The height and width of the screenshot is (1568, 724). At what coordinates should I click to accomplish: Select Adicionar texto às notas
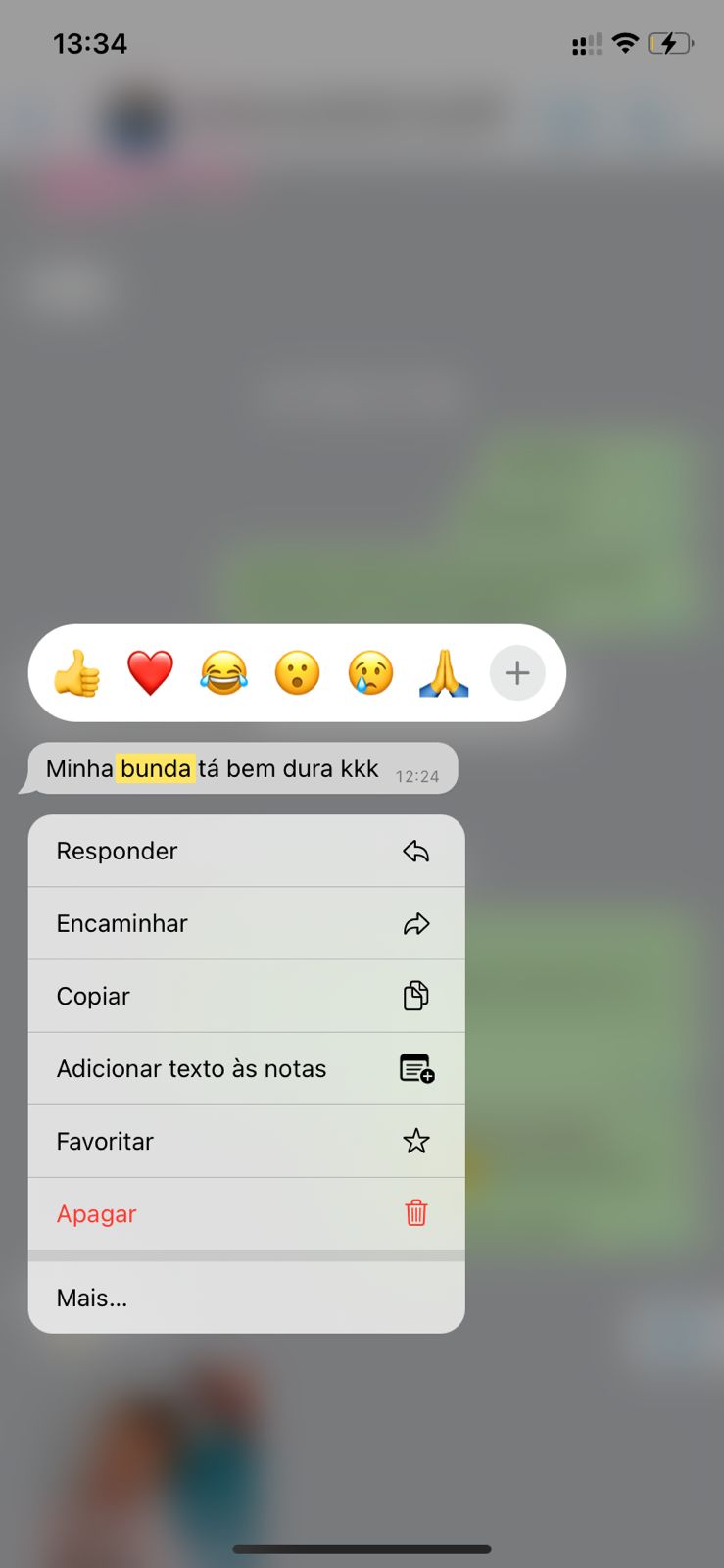click(x=246, y=1068)
